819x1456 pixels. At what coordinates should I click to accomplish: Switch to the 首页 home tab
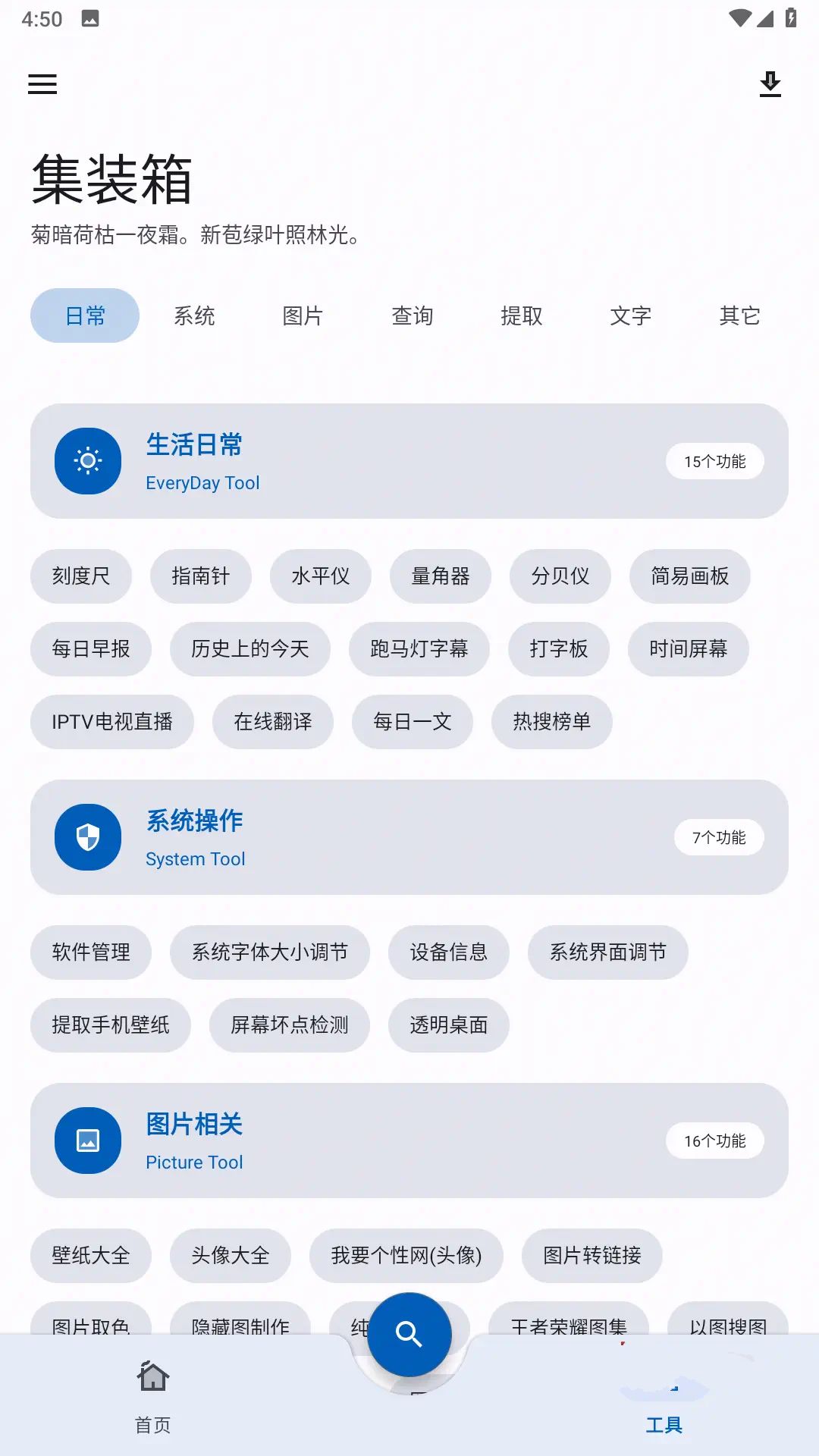tap(153, 1397)
